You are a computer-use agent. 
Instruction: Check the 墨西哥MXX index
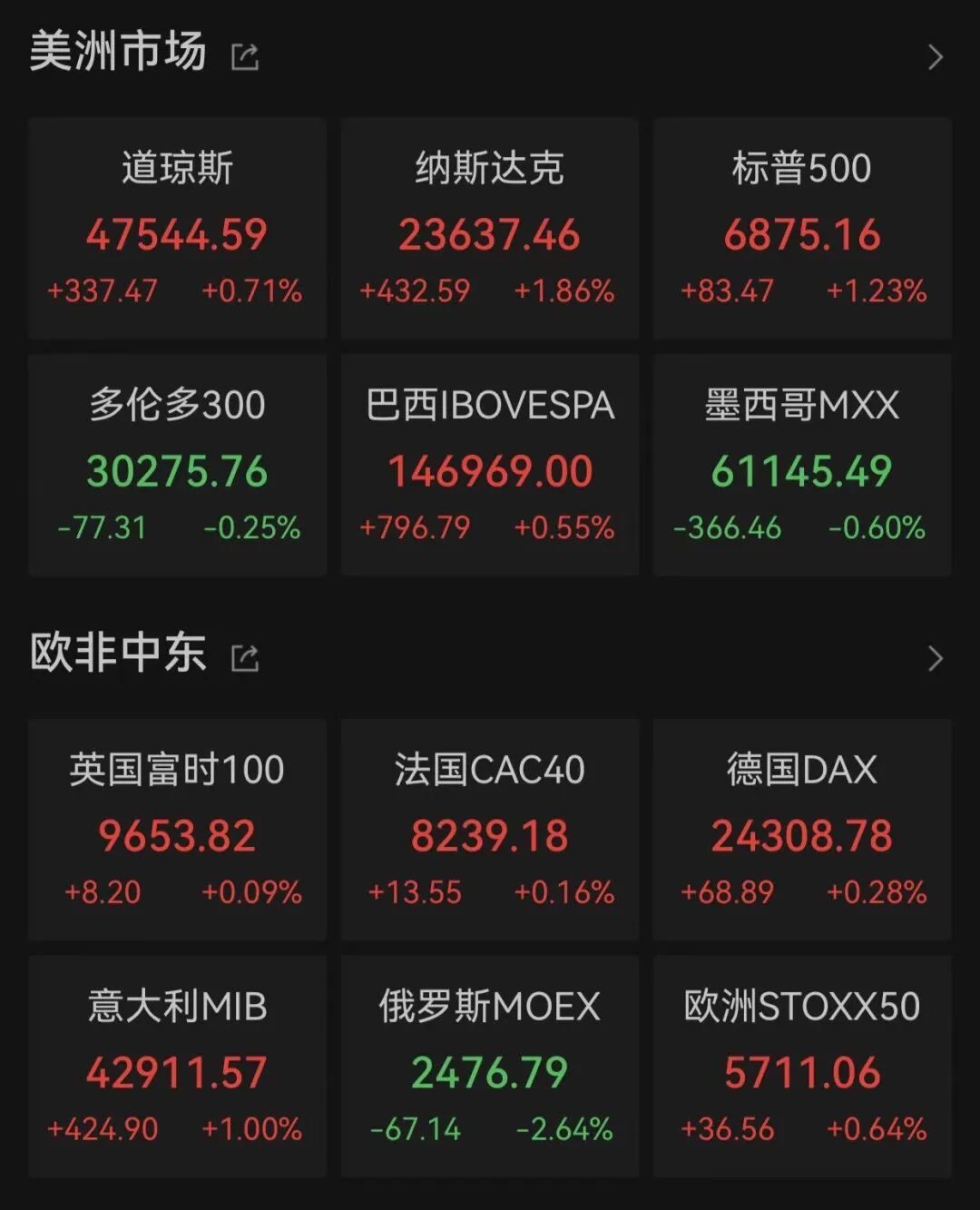tap(802, 465)
